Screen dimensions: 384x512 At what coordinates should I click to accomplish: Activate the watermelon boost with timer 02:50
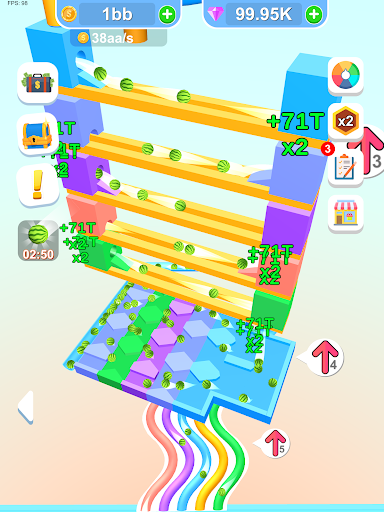(x=38, y=240)
